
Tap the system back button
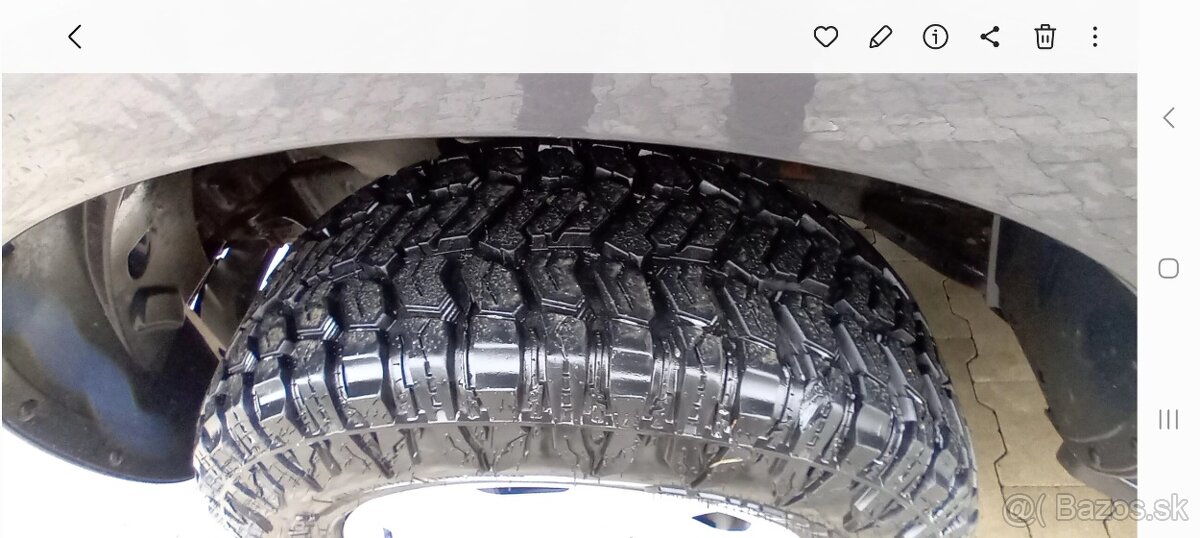click(1168, 118)
